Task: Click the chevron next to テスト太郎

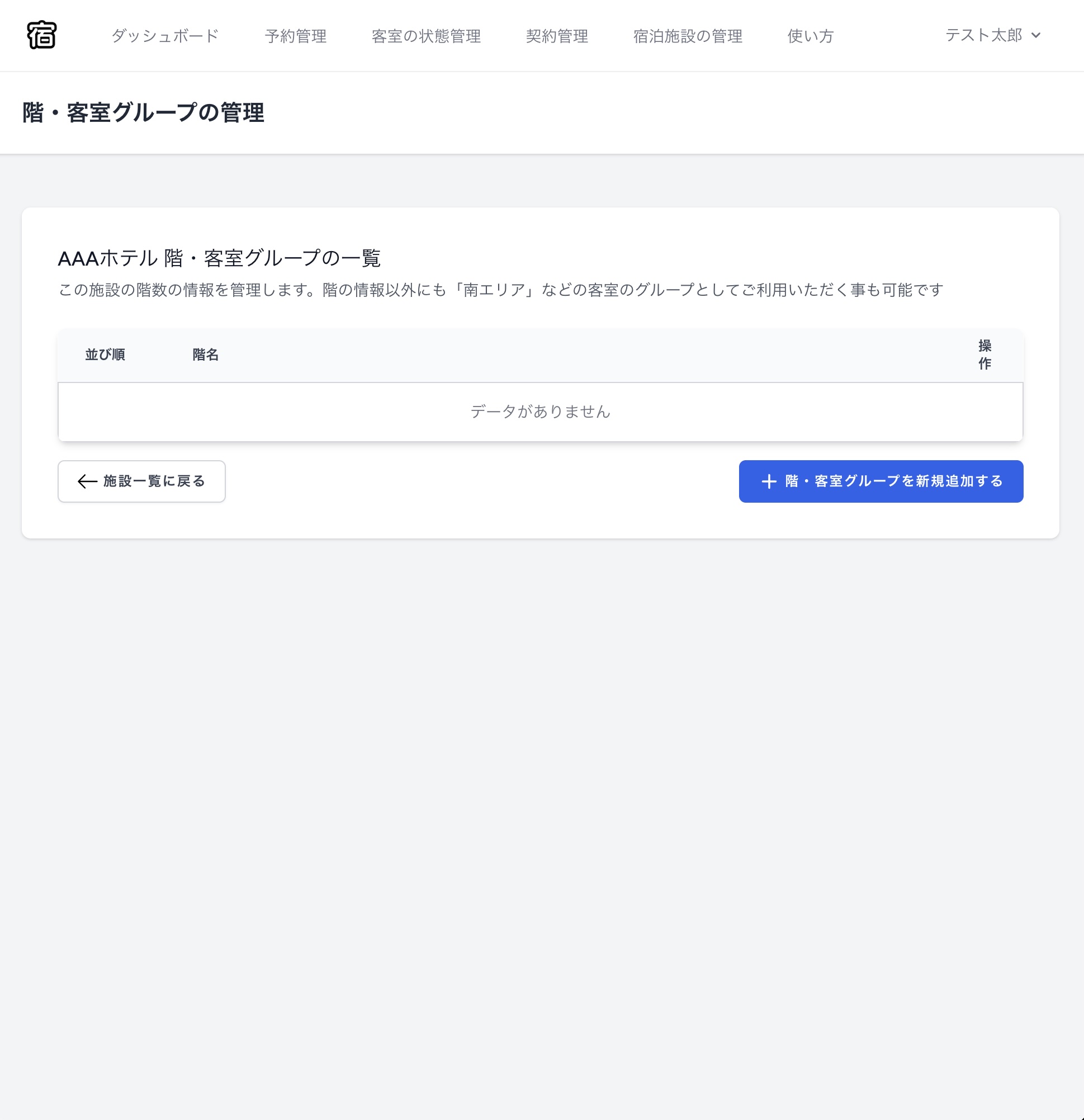Action: (1036, 35)
